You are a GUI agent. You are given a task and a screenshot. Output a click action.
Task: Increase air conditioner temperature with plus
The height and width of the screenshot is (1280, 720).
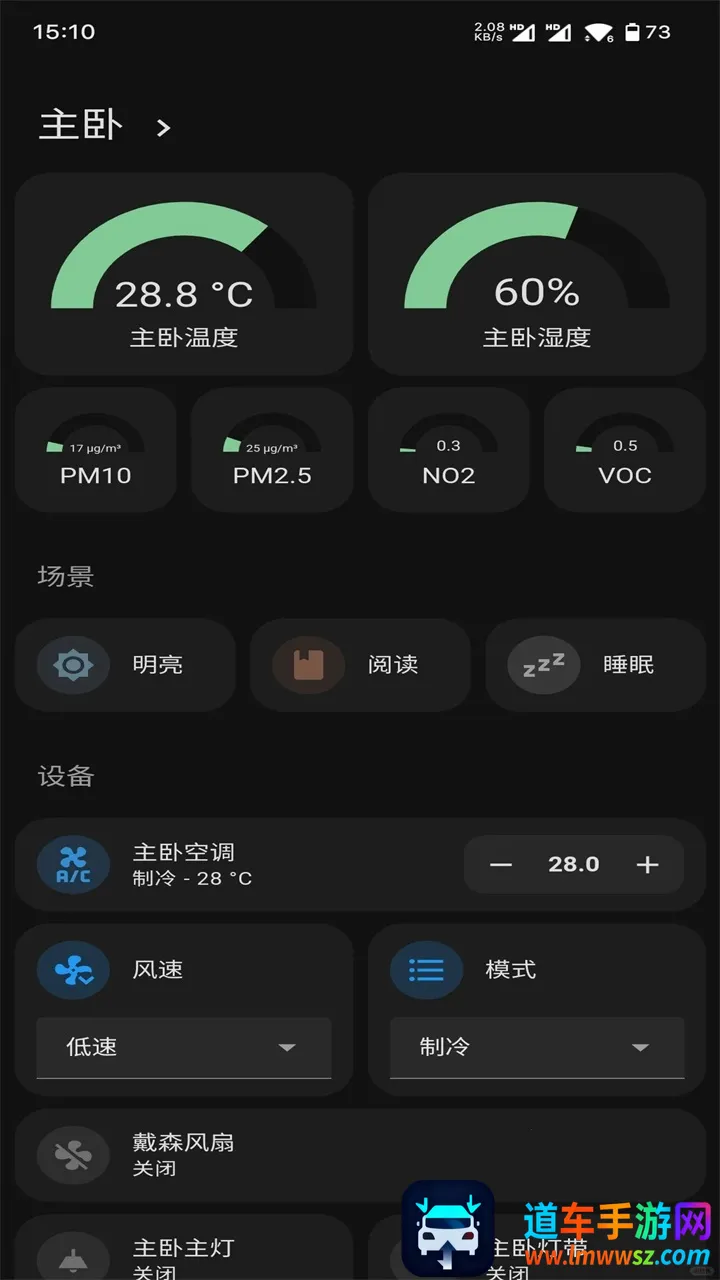[648, 865]
